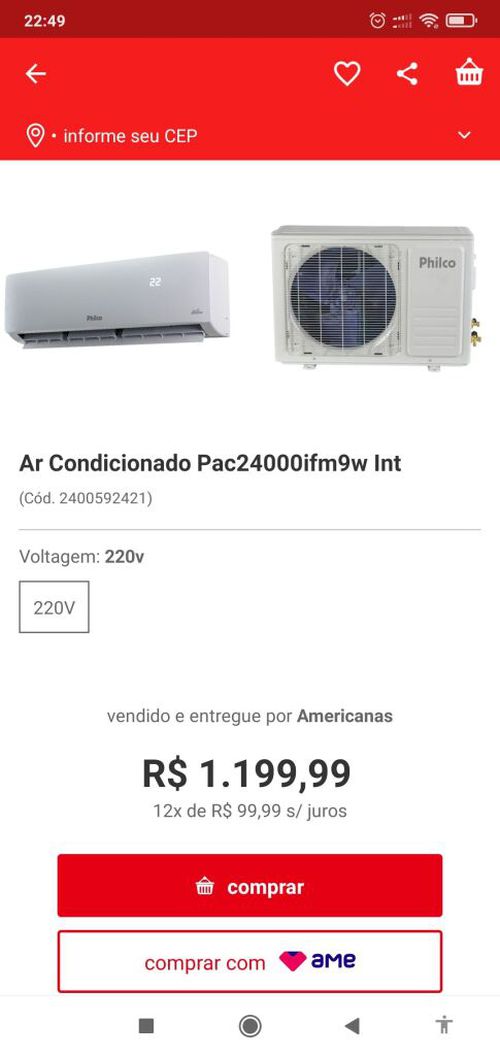Expand the informe seu CEP bar
The image size is (500, 1056).
coord(250,135)
